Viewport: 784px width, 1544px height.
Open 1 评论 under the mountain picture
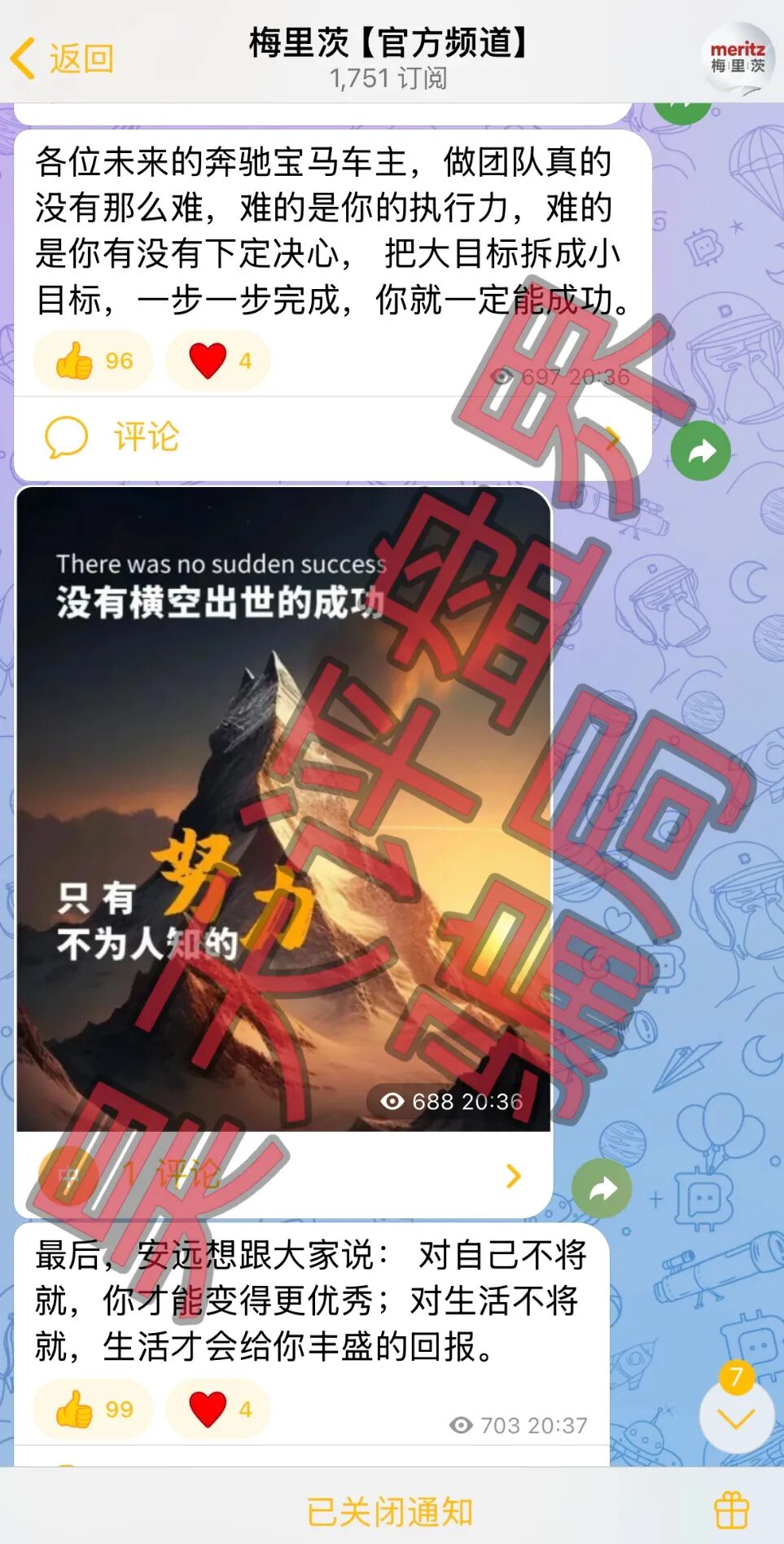tap(171, 1175)
